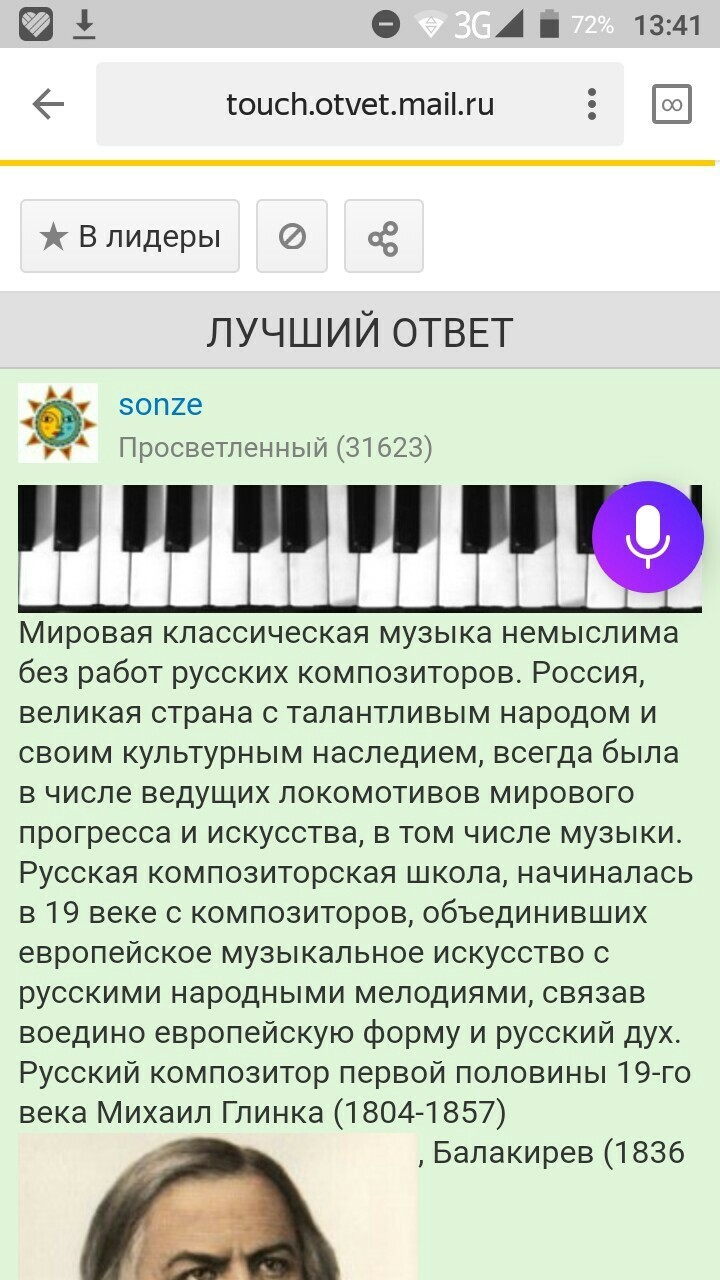The width and height of the screenshot is (720, 1280).
Task: Open the composer portrait image
Action: tap(218, 1206)
